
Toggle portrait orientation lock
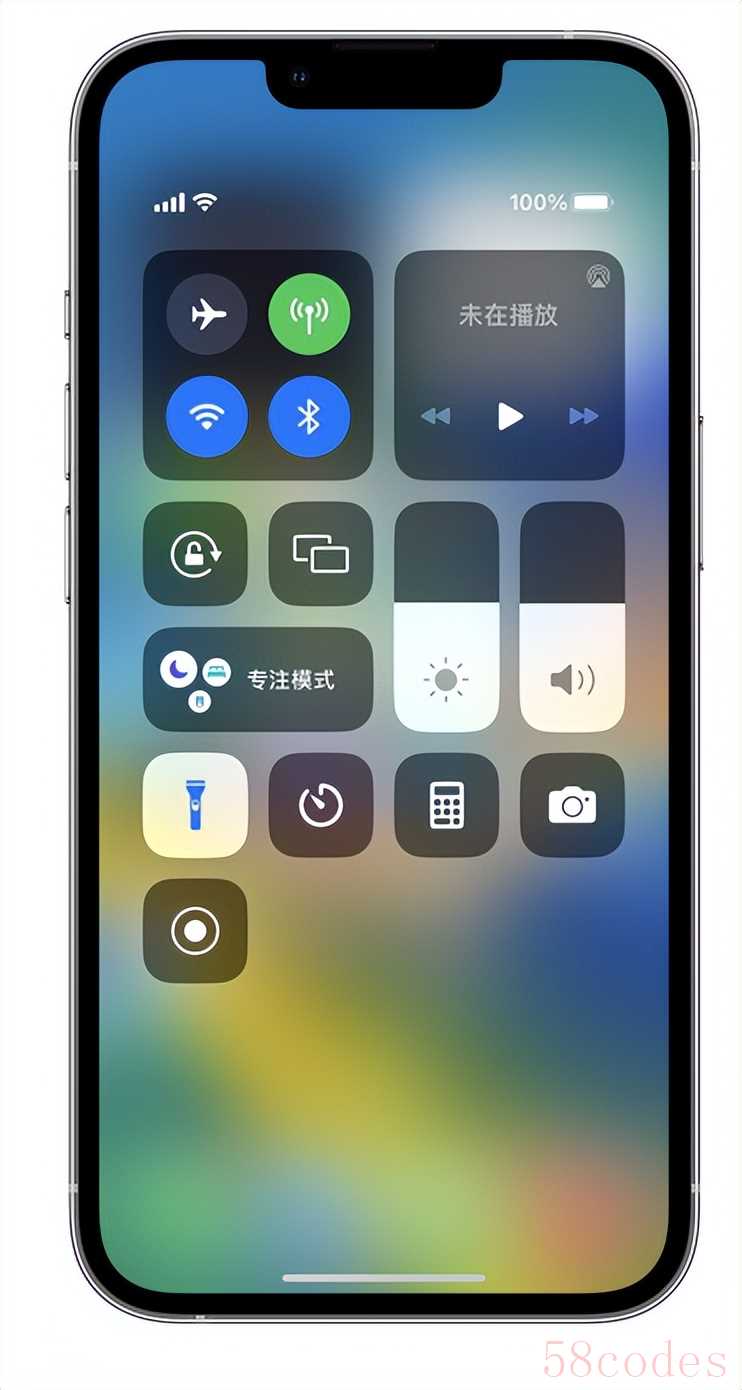click(195, 554)
